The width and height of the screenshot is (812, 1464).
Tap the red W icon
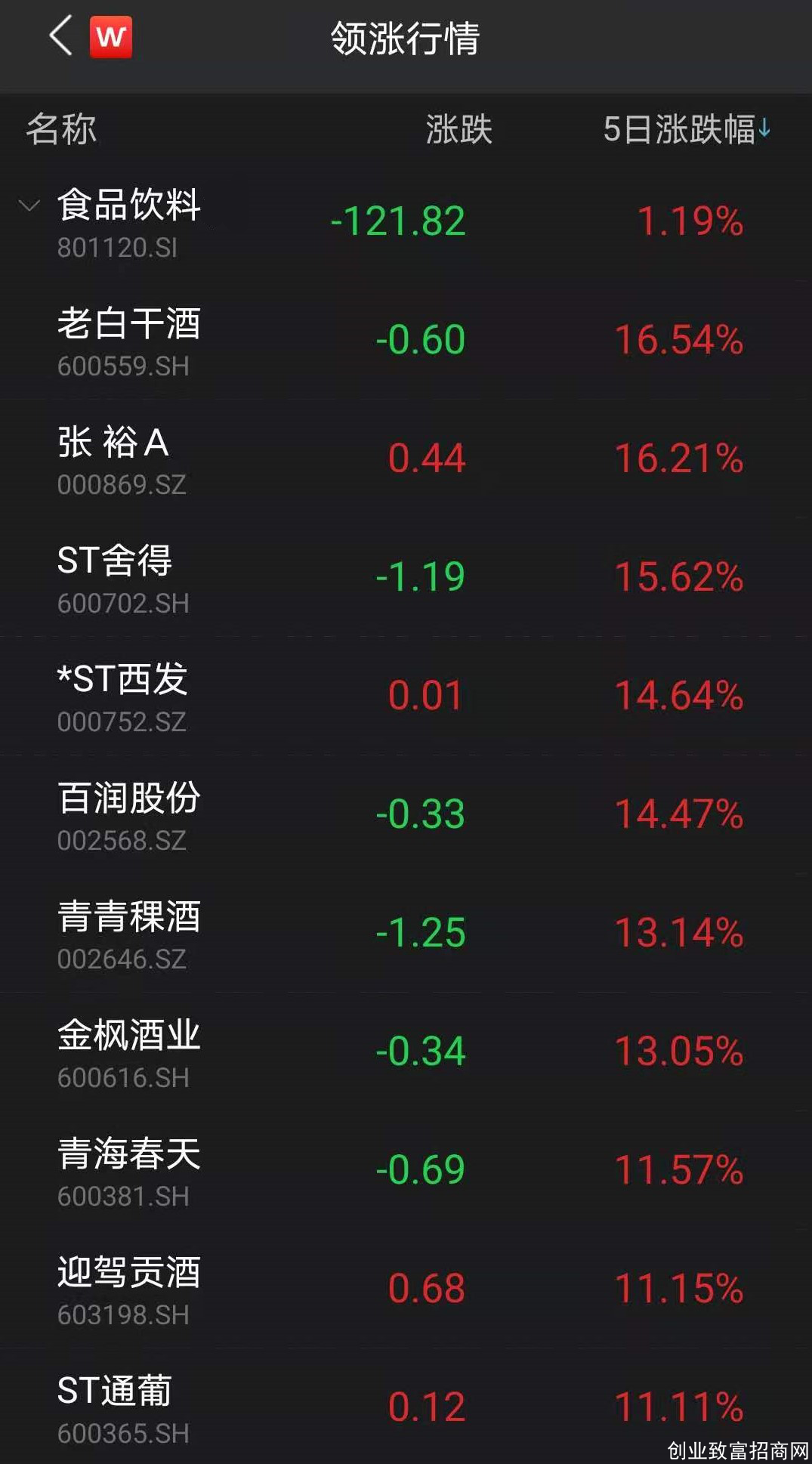111,36
